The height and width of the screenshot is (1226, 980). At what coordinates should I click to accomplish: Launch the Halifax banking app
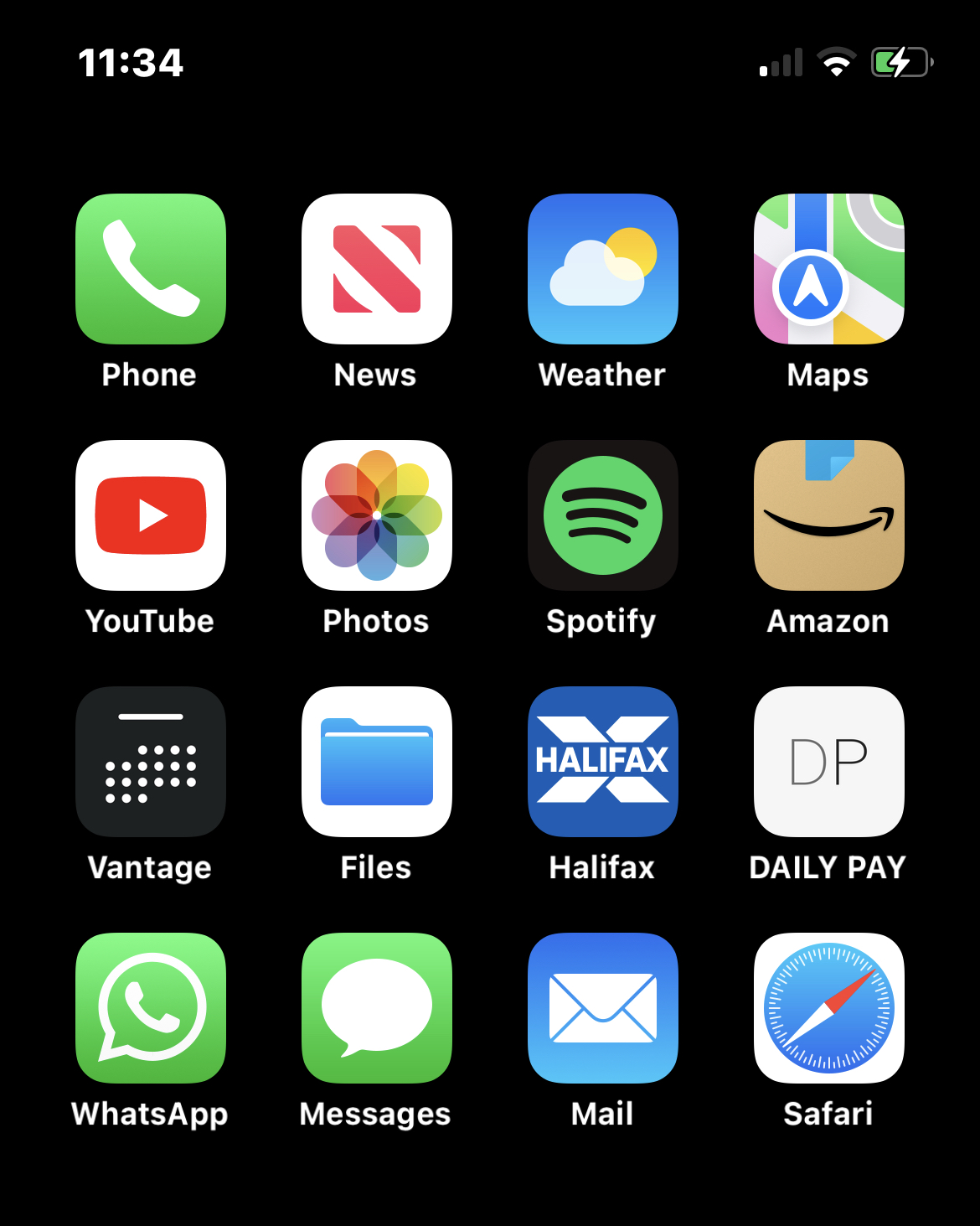click(x=603, y=762)
